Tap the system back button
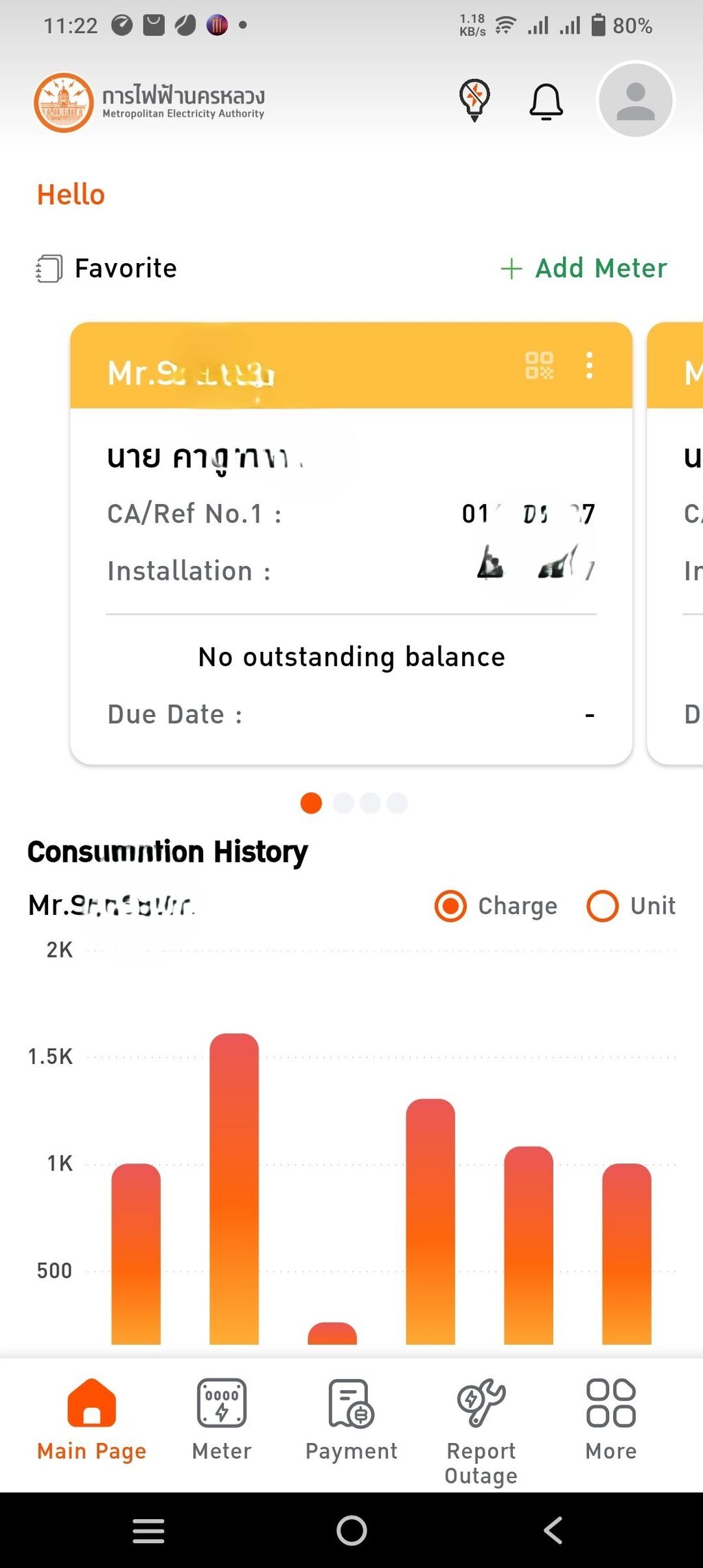Image resolution: width=703 pixels, height=1568 pixels. point(553,1530)
